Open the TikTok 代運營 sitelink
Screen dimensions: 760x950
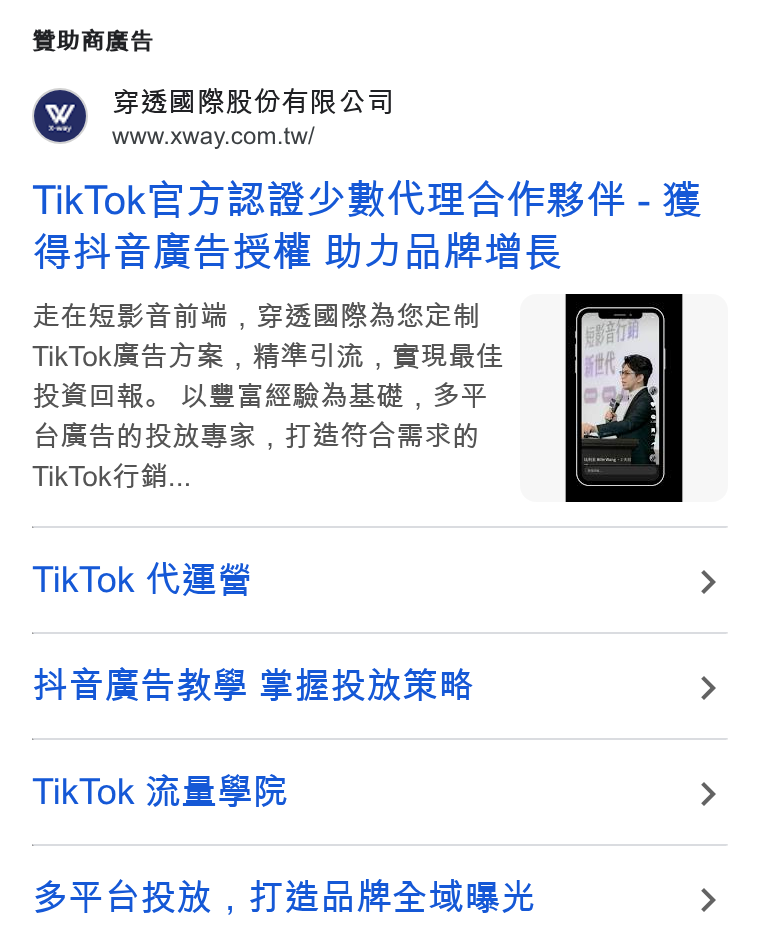379,580
